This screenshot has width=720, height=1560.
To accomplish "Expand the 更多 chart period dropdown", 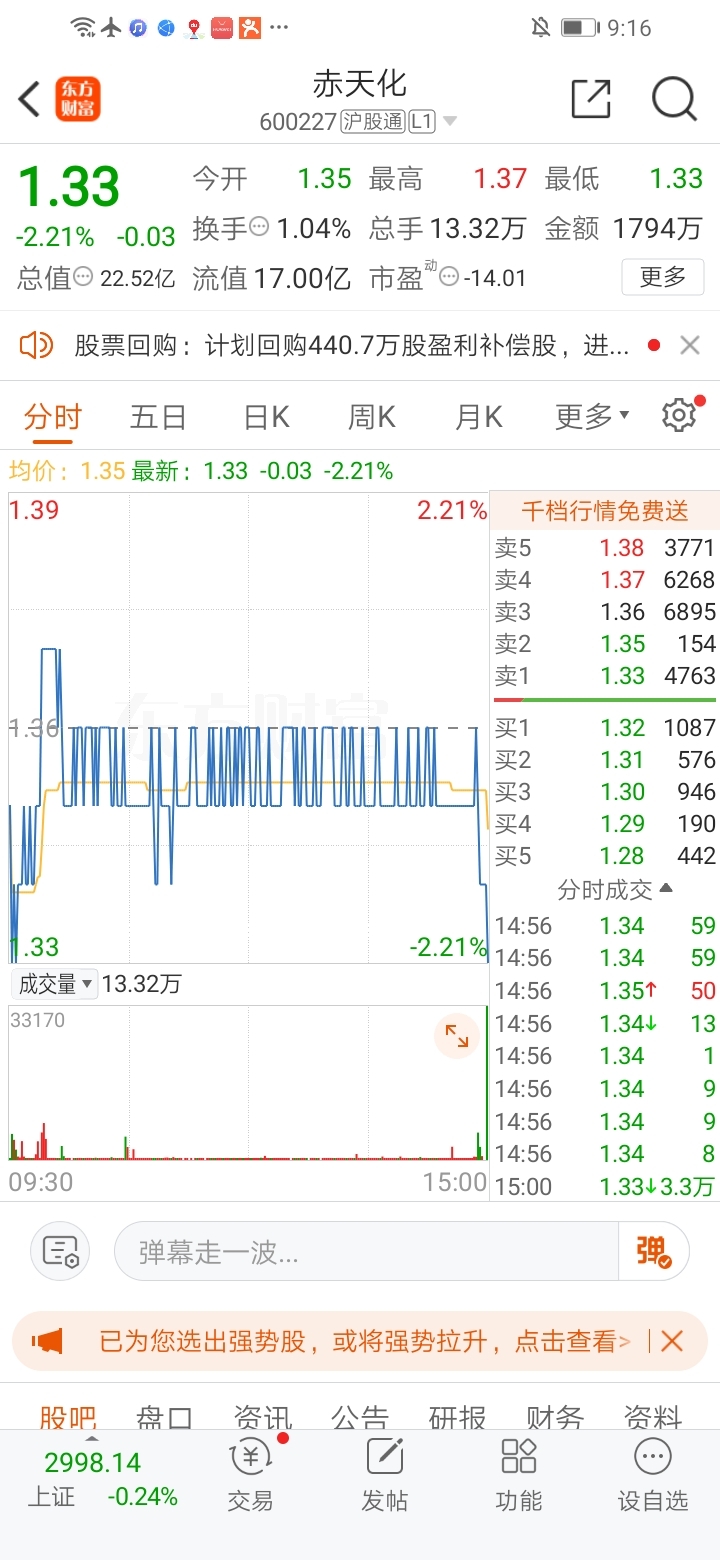I will point(592,416).
